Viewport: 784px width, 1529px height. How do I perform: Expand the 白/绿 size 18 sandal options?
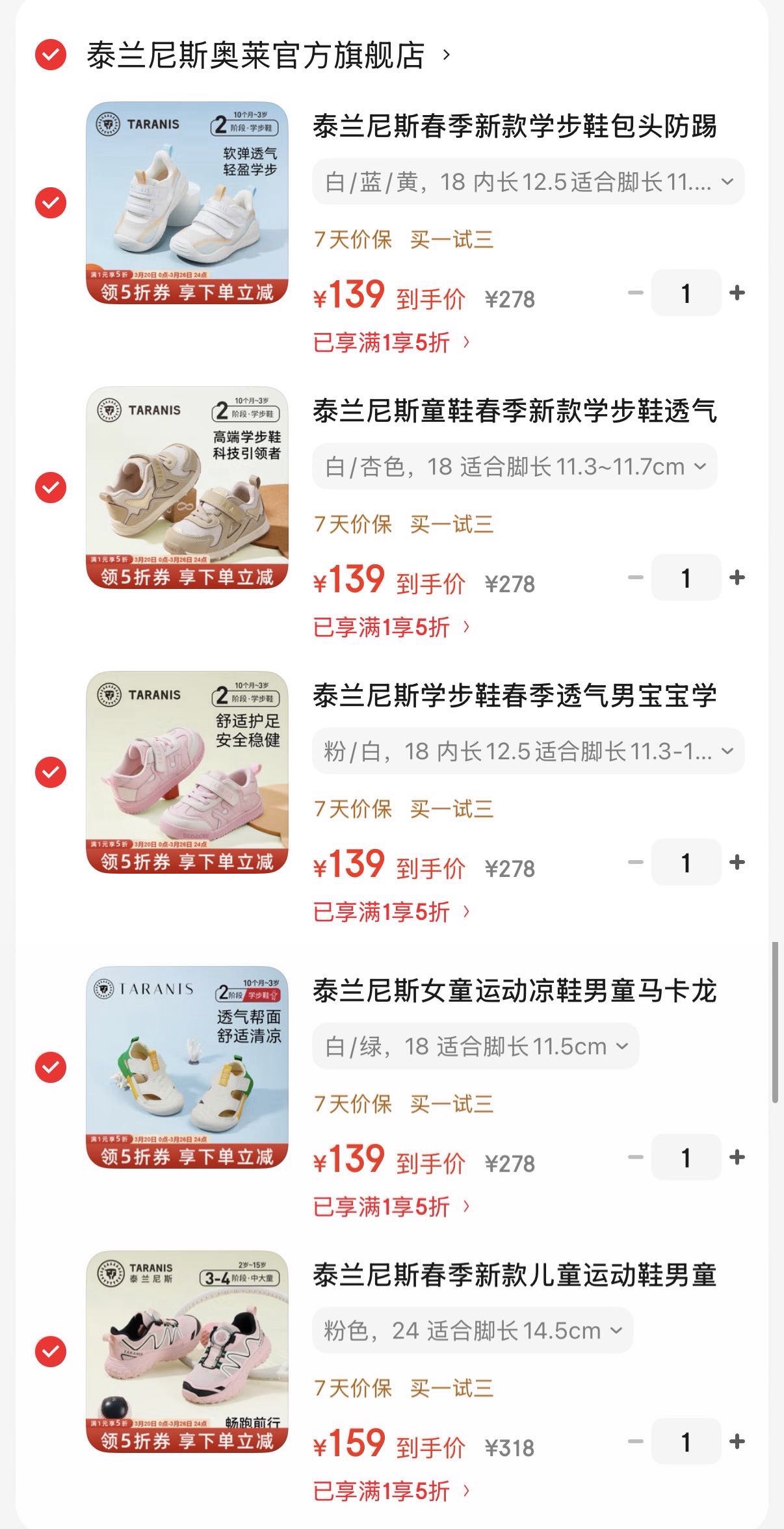tap(475, 1047)
